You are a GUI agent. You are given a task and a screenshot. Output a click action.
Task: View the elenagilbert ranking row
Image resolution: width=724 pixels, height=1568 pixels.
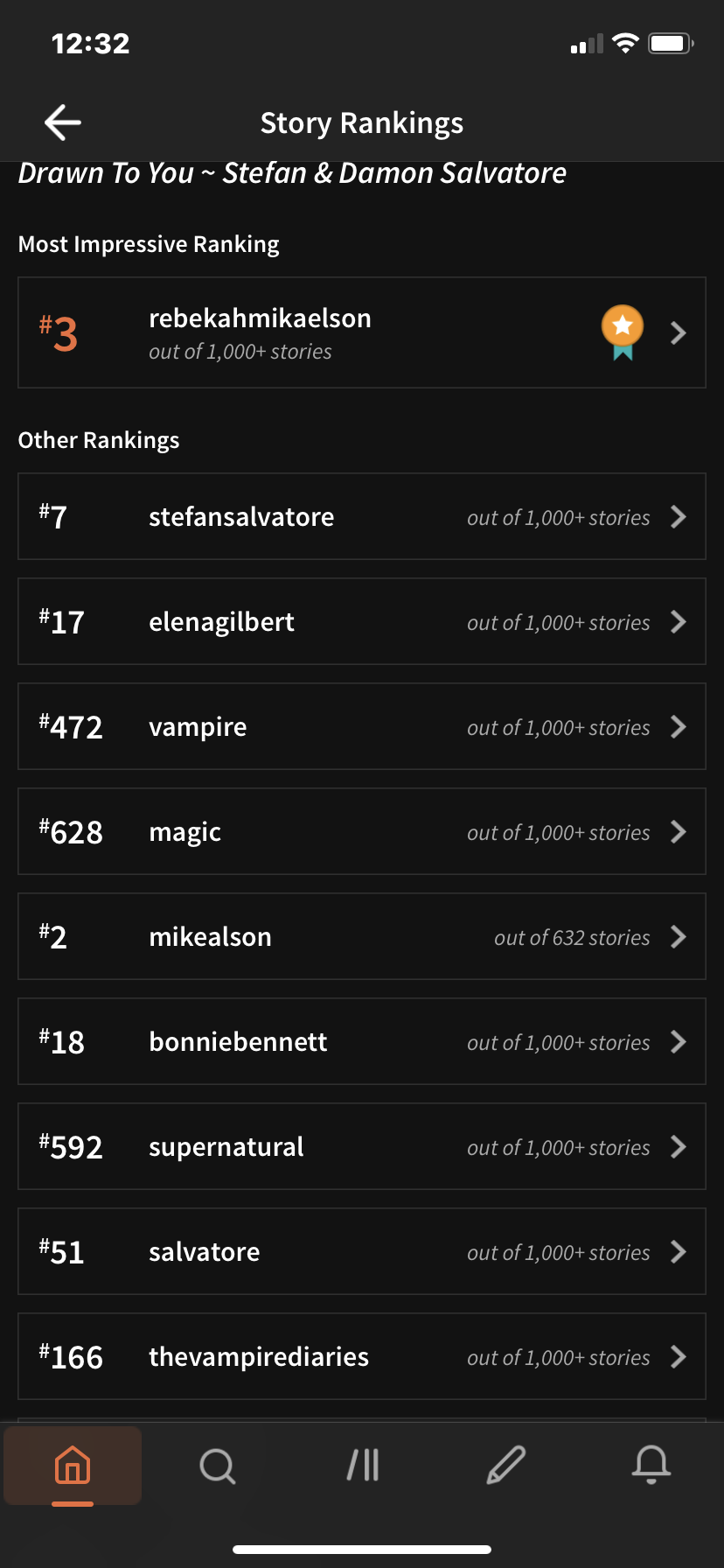[362, 621]
